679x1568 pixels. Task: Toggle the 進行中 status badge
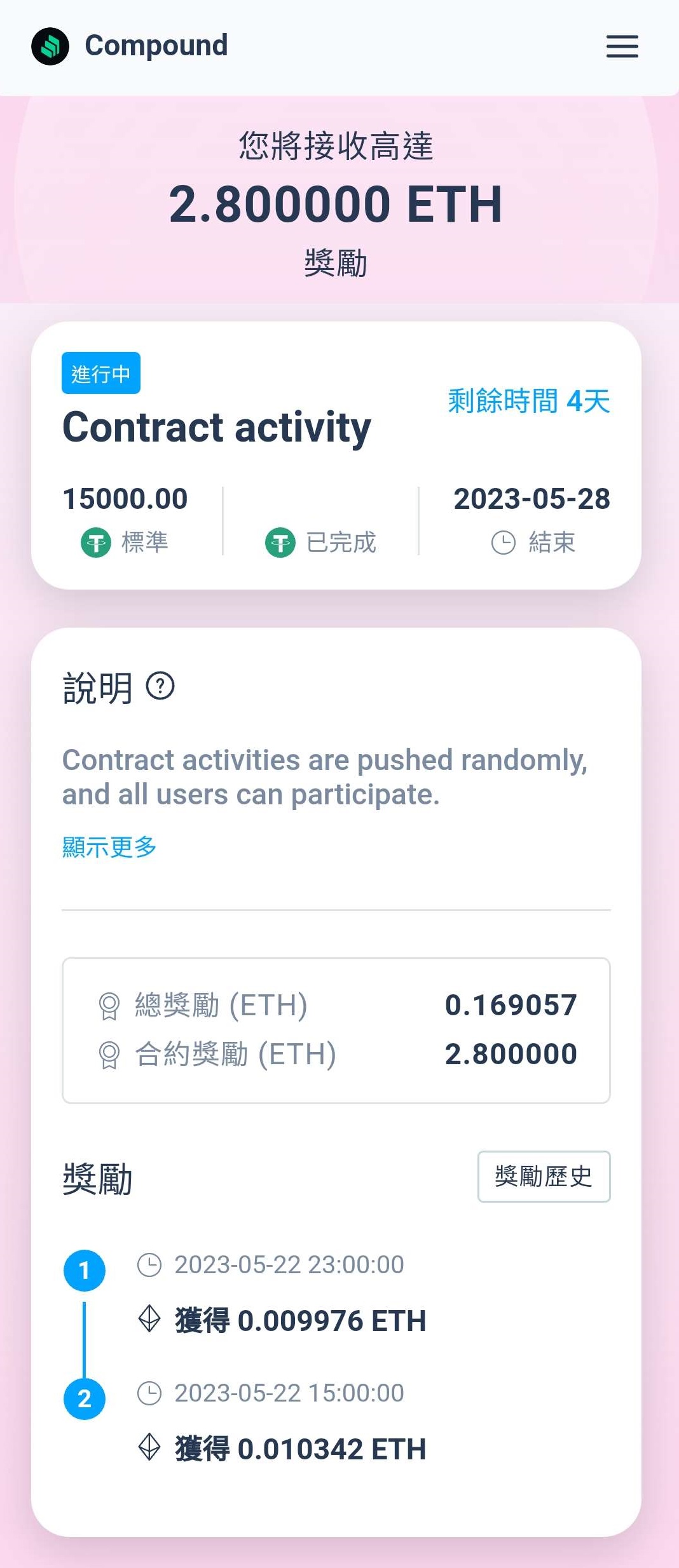pyautogui.click(x=102, y=373)
